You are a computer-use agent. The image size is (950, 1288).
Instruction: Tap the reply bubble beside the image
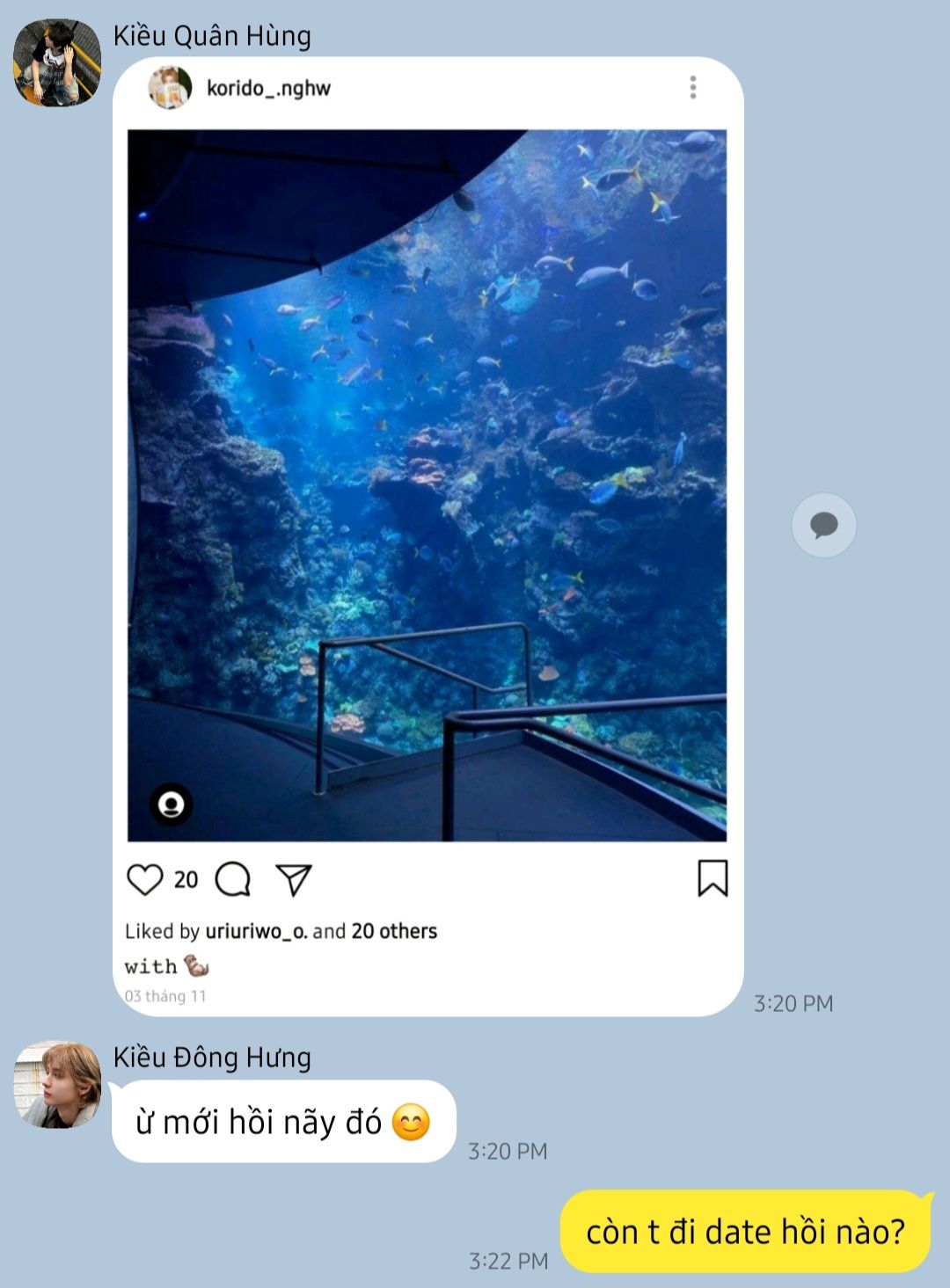(823, 526)
